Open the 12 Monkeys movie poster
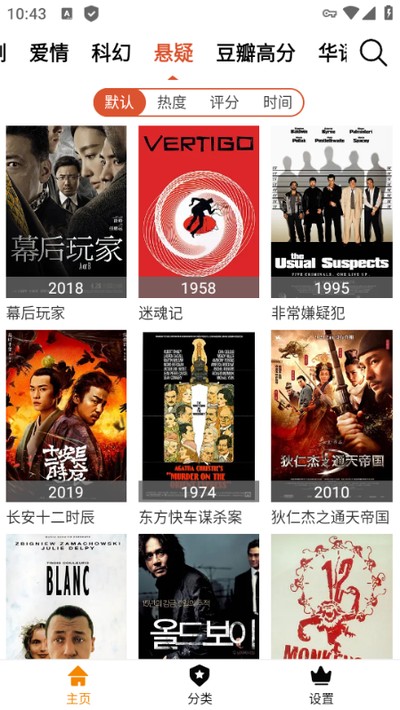The width and height of the screenshot is (400, 710). 332,596
